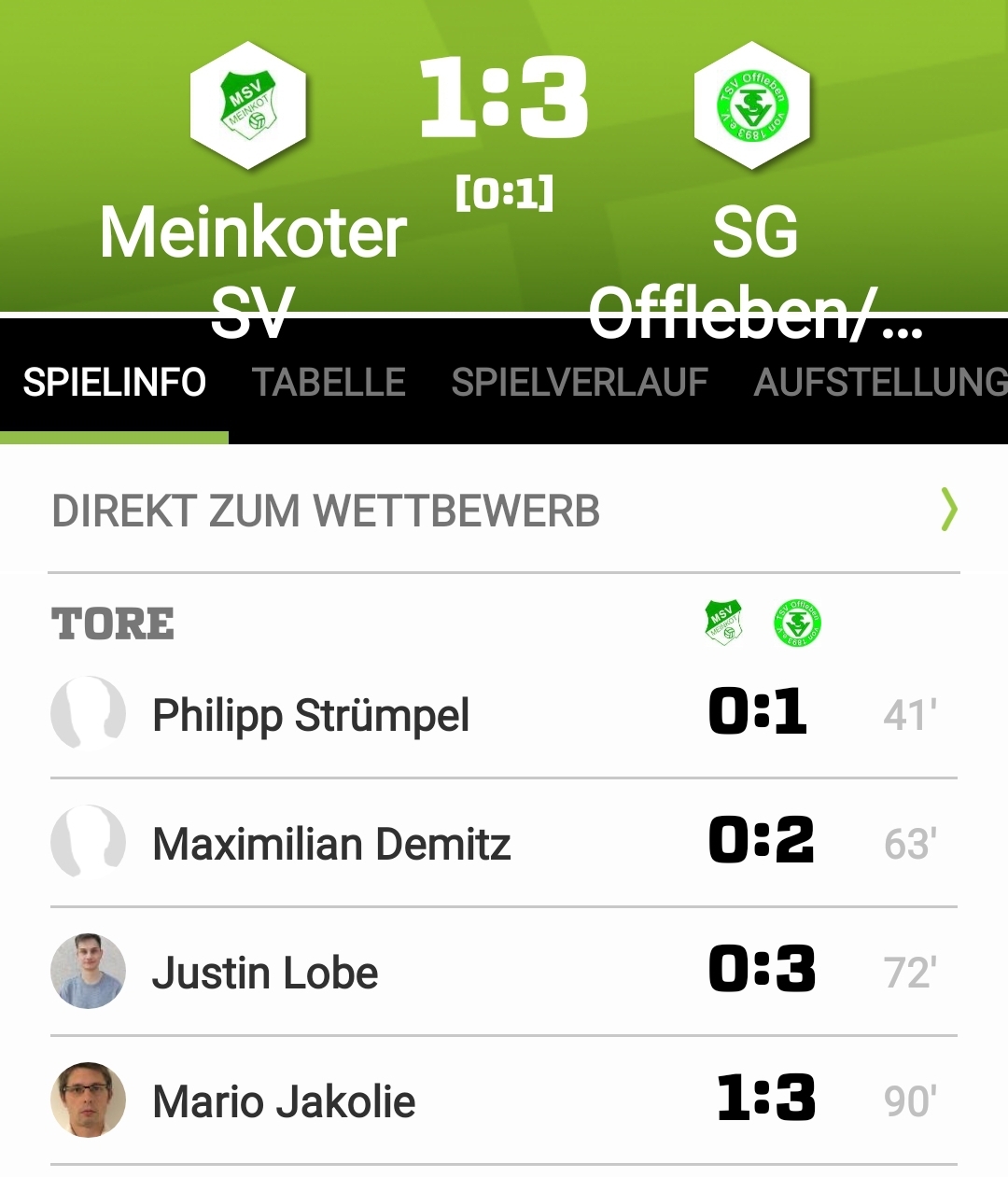Open Mario Jakolie's player profile
This screenshot has width=1008, height=1177.
284,1101
